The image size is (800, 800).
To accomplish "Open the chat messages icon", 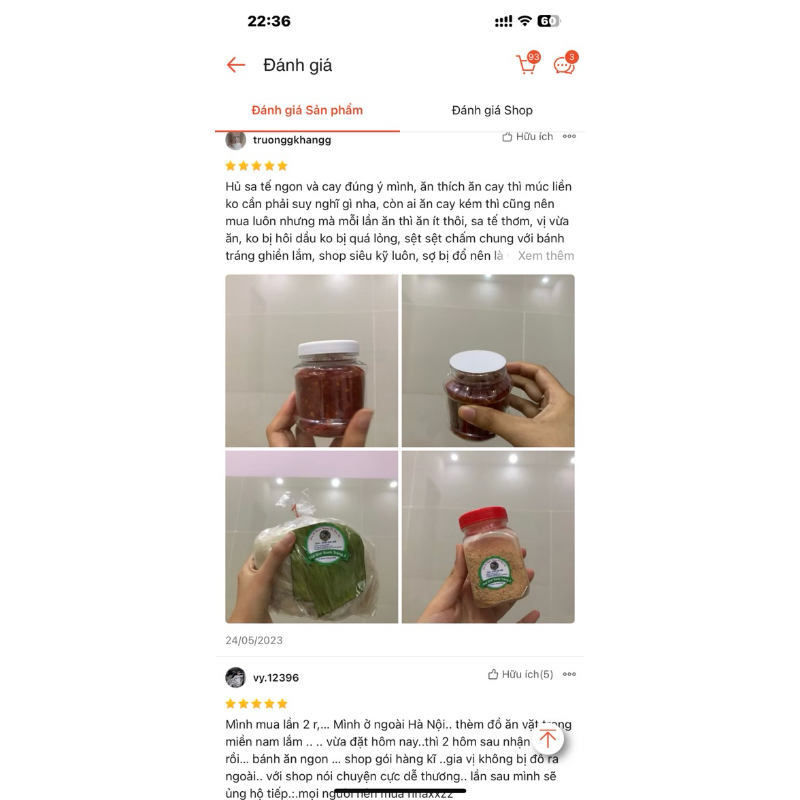I will pos(564,65).
